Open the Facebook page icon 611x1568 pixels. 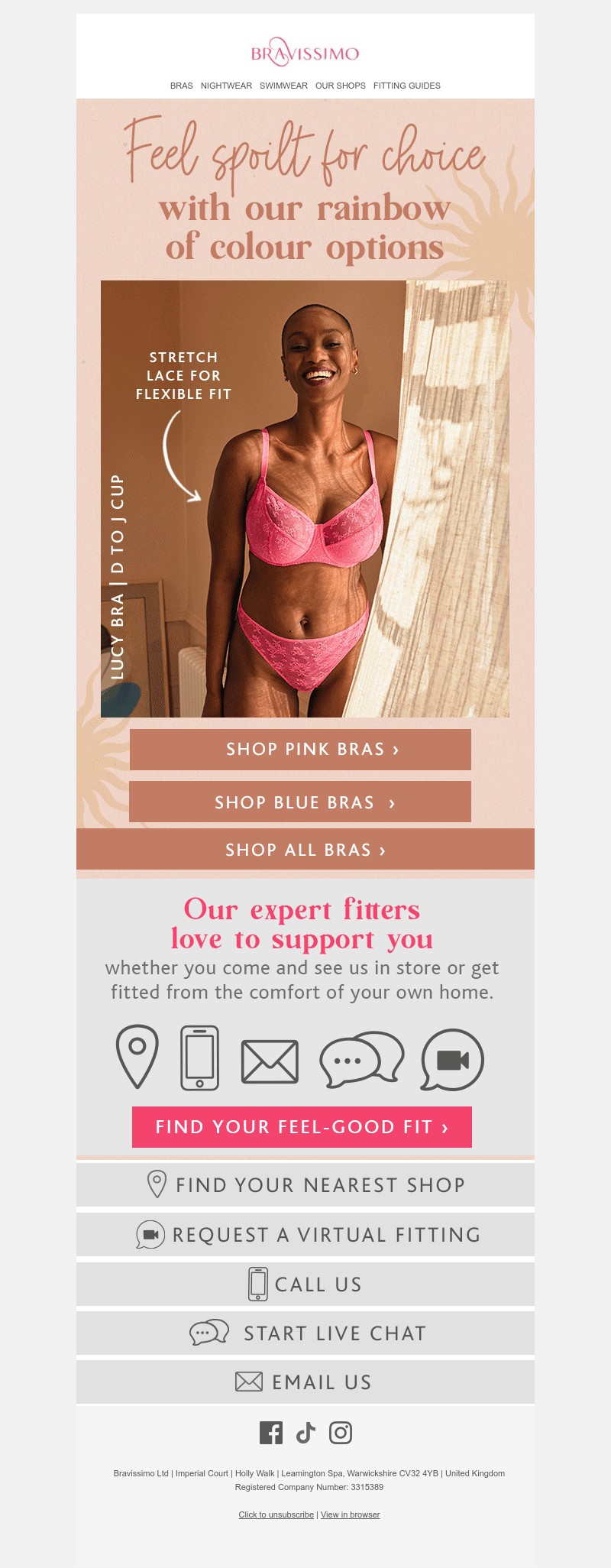(x=270, y=1433)
